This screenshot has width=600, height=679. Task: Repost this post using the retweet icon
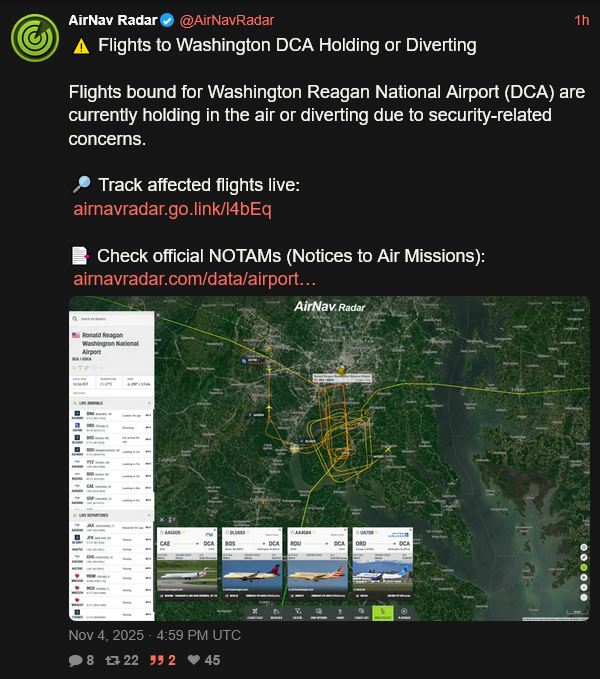coord(115,660)
